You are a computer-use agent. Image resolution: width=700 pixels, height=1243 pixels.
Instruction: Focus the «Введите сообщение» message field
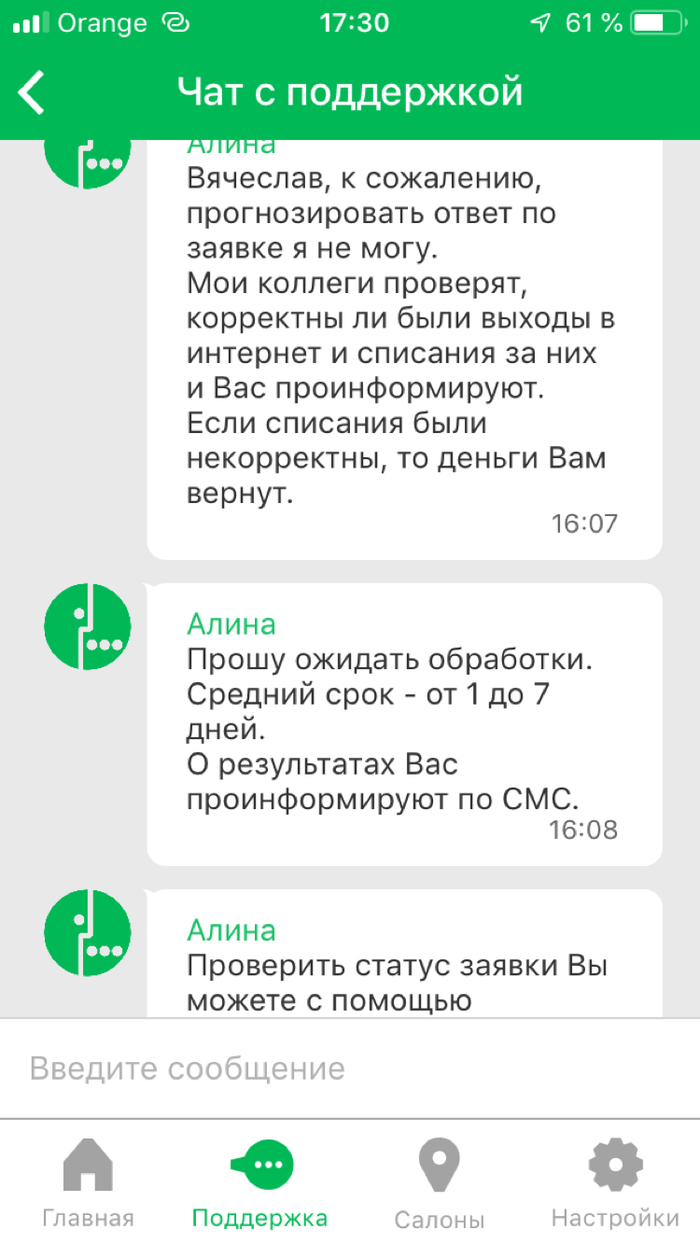pos(350,1068)
